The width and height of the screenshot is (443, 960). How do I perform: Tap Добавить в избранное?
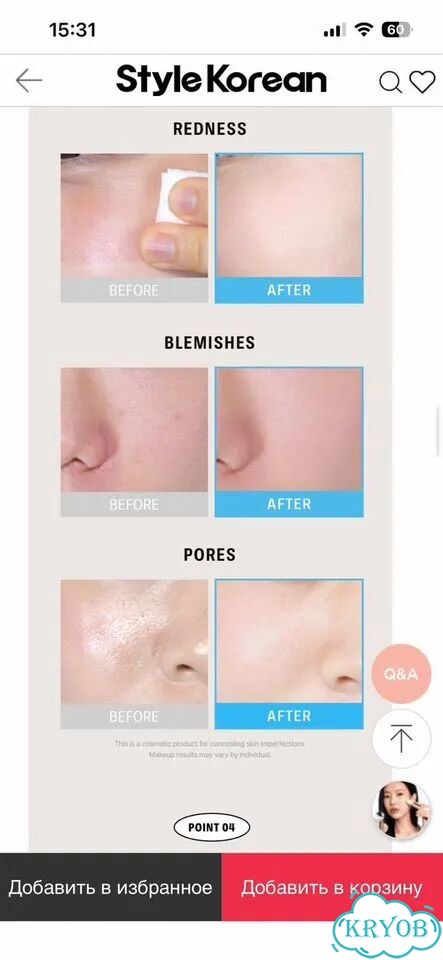click(x=111, y=887)
